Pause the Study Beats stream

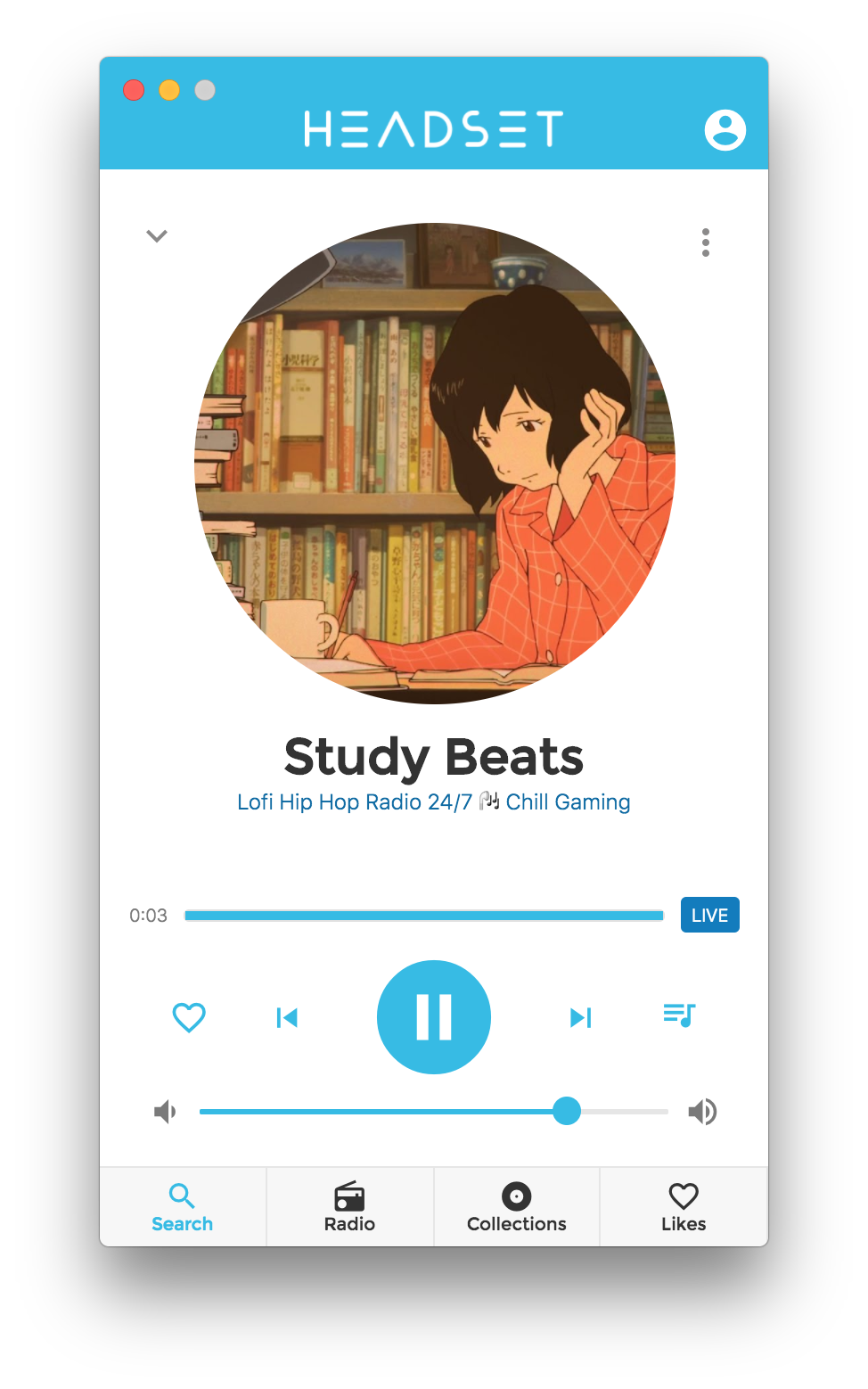click(x=434, y=1017)
